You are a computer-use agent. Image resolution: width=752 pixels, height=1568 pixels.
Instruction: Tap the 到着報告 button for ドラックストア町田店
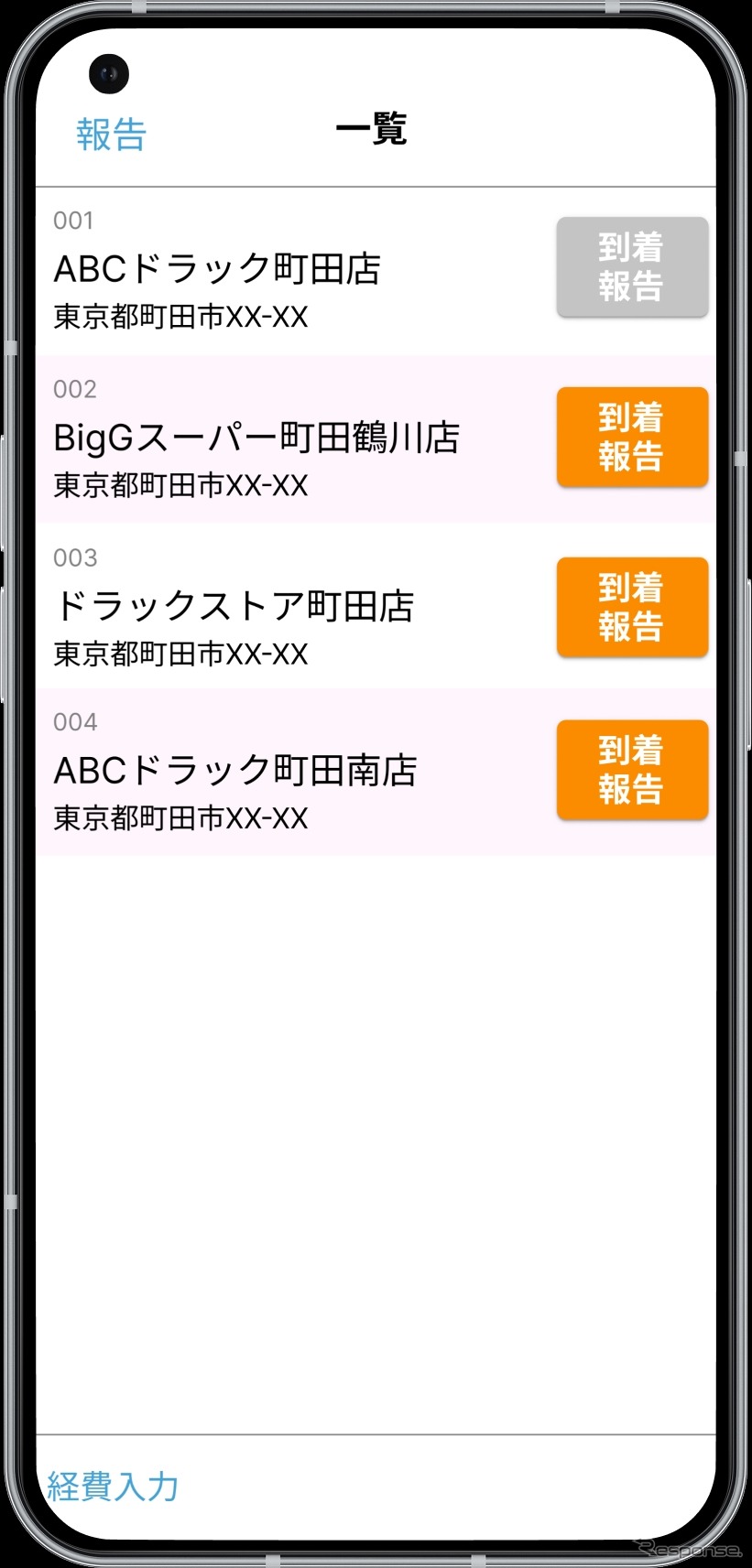pos(631,607)
